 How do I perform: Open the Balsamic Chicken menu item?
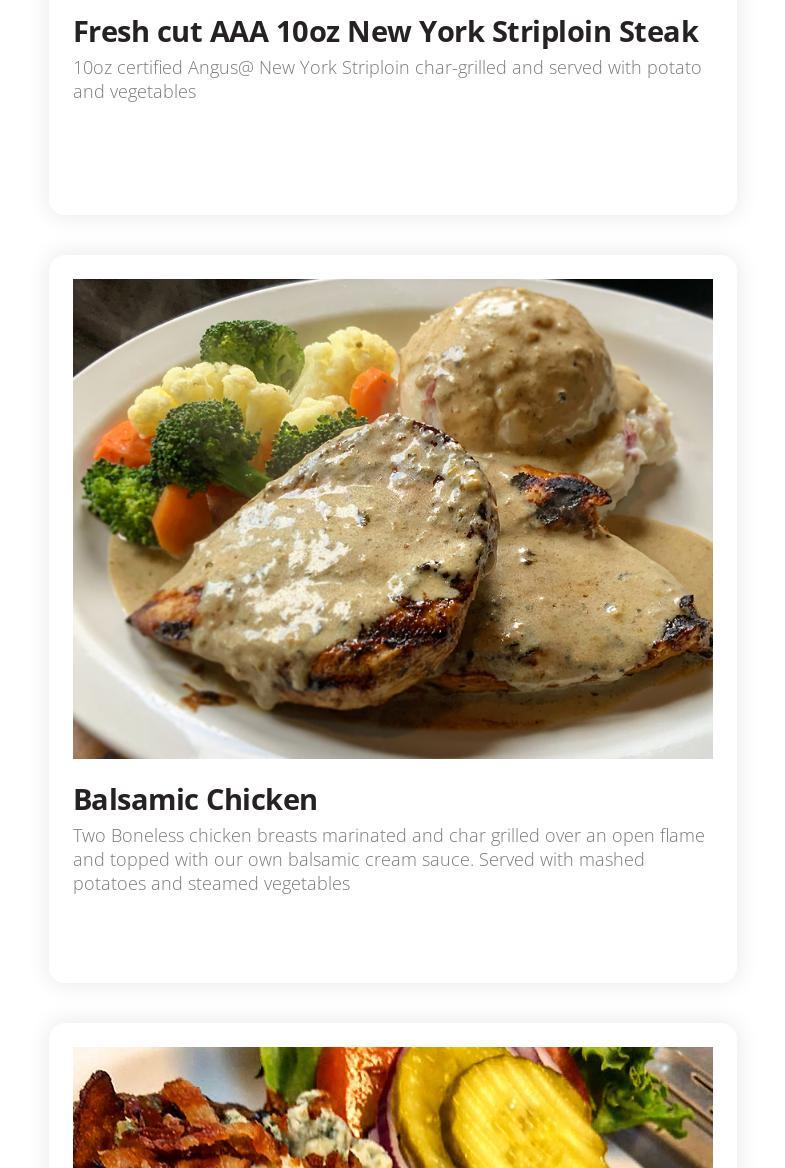[195, 799]
